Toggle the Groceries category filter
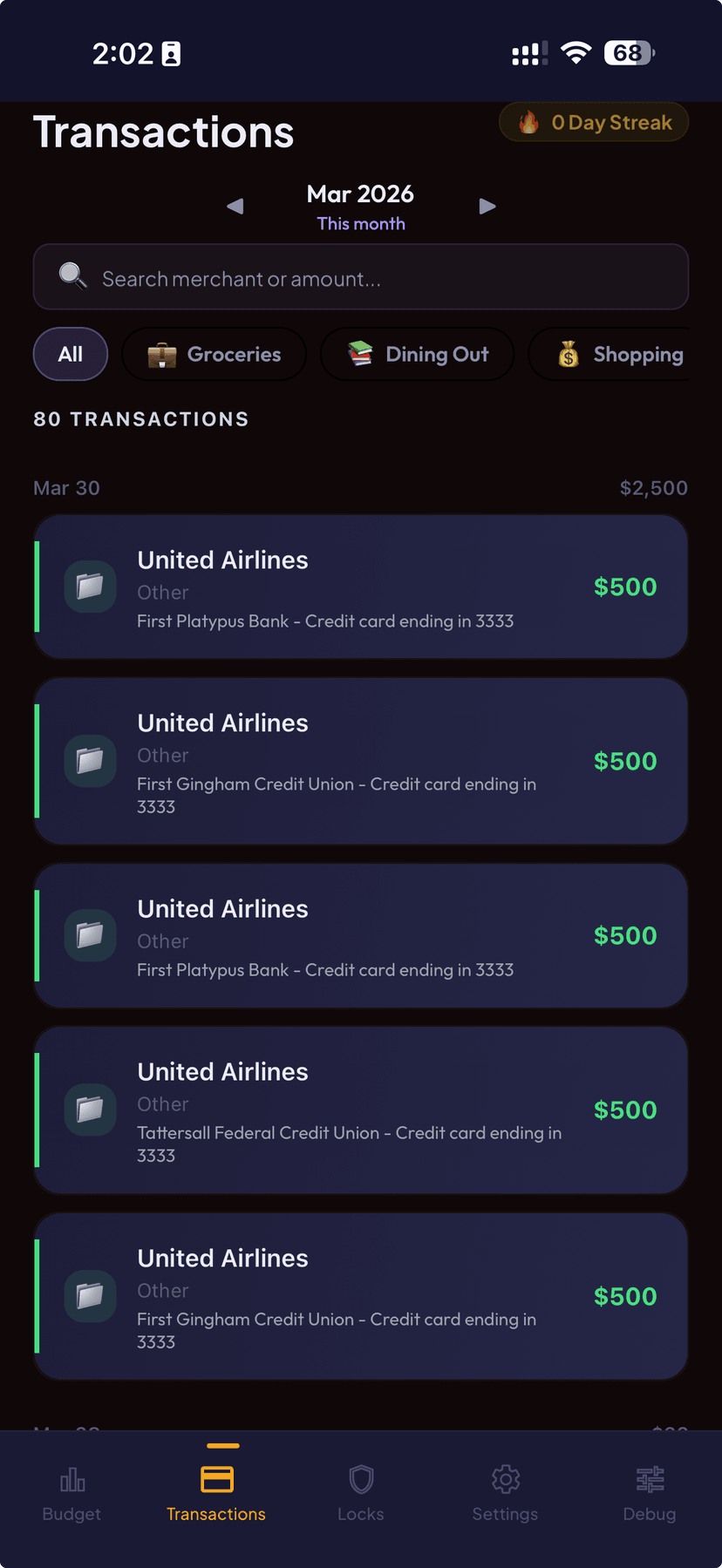722x1568 pixels. point(214,354)
